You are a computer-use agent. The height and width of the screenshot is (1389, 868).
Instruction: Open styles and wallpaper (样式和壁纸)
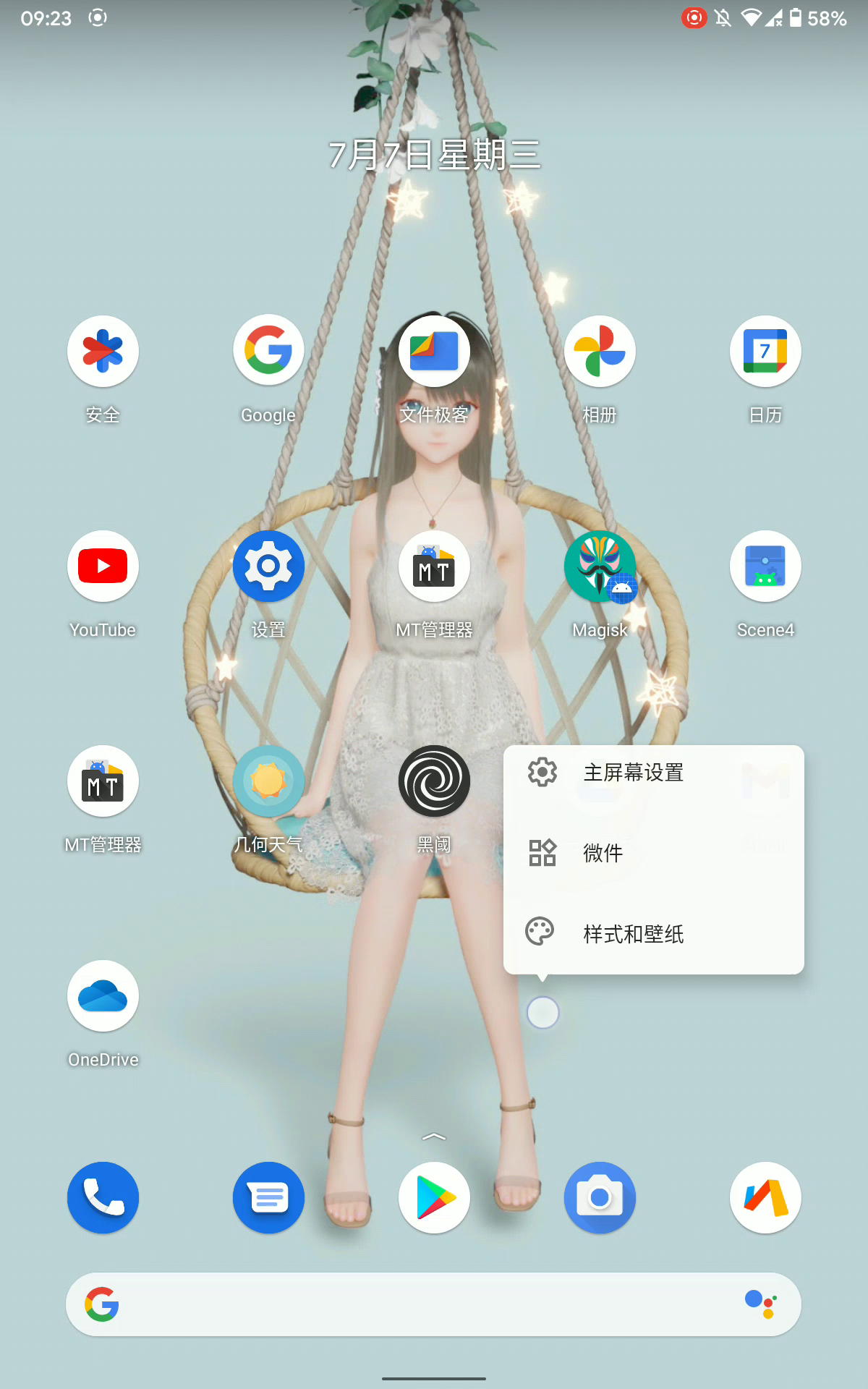633,934
